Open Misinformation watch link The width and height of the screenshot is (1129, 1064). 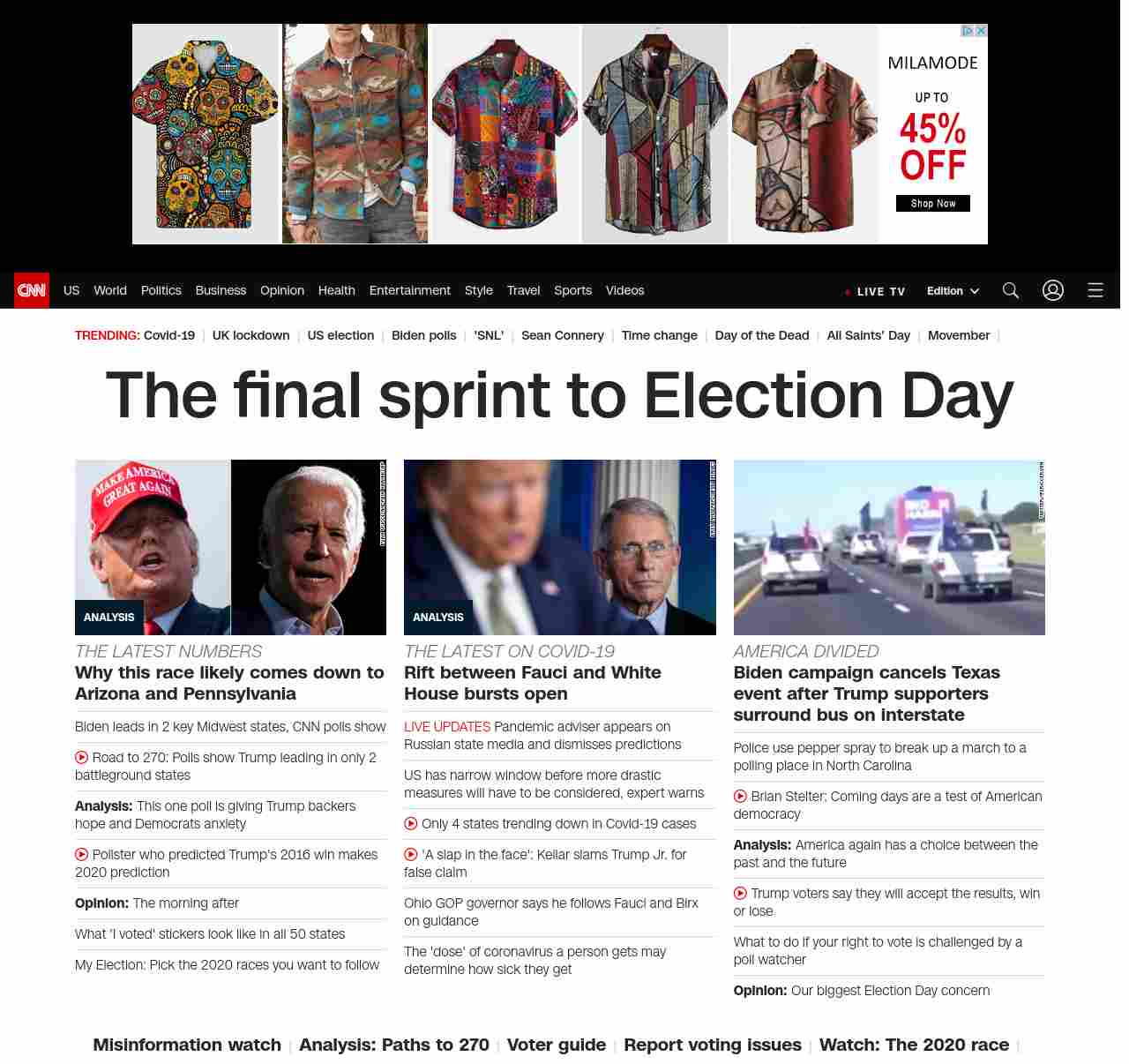coord(187,1045)
